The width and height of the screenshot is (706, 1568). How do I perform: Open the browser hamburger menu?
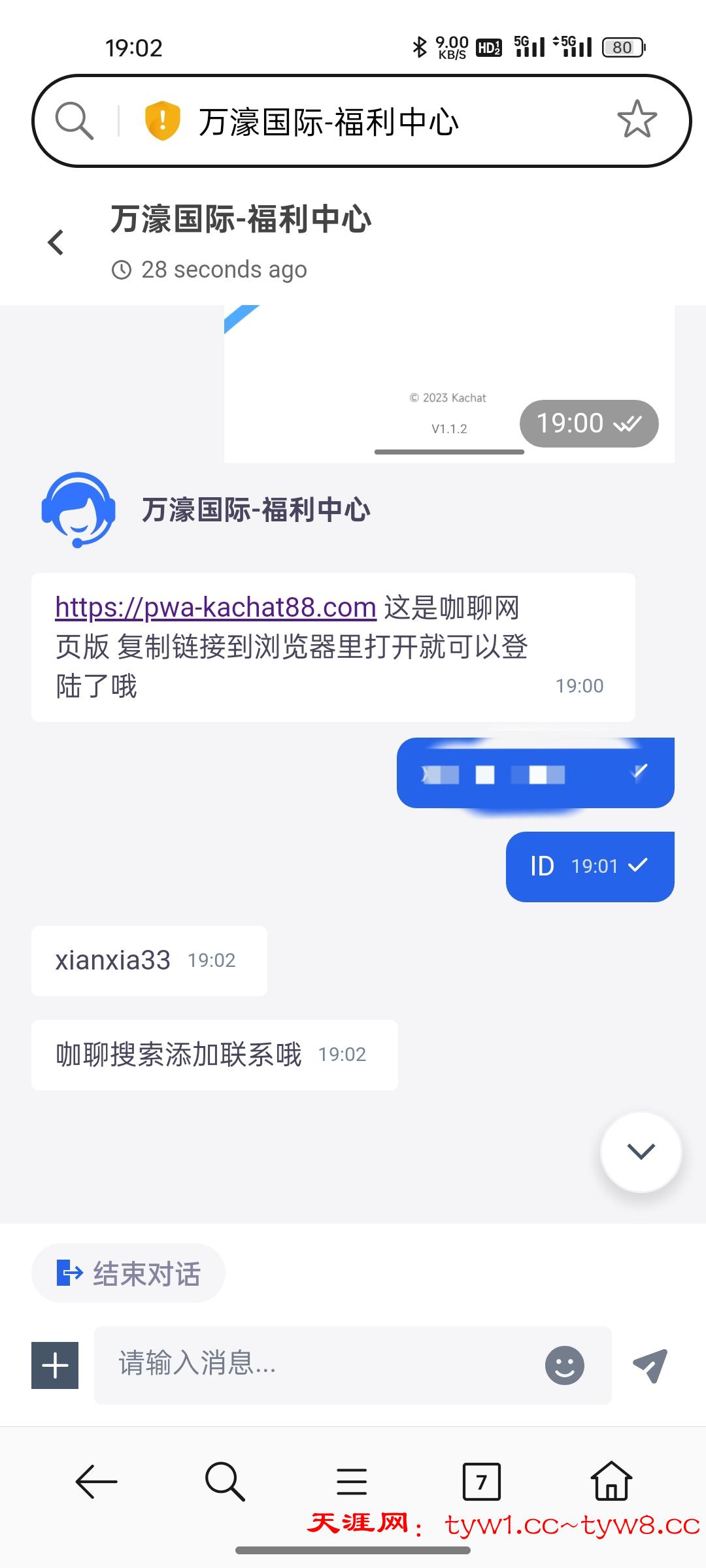click(352, 1481)
